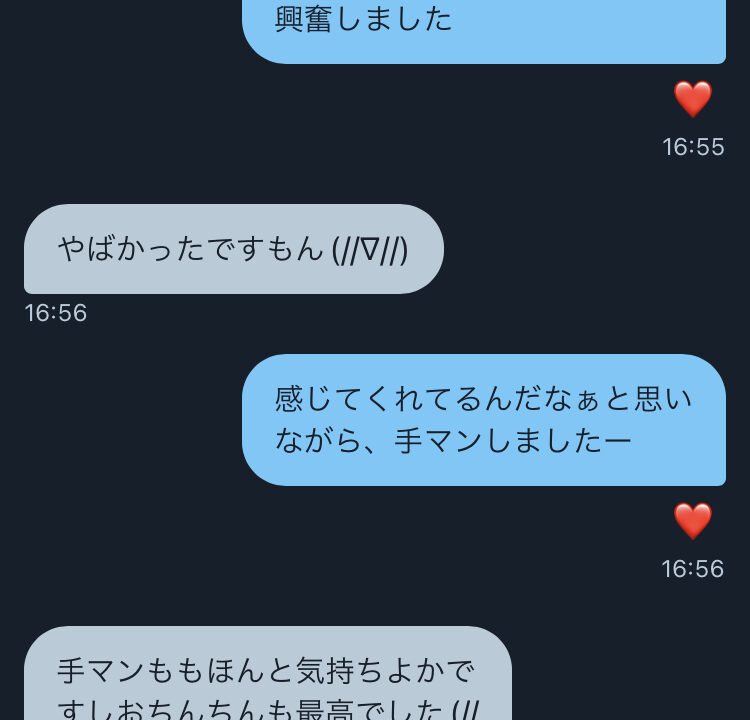The image size is (750, 720).
Task: Tap the heart reaction above the 16:55 timestamp
Action: point(692,99)
